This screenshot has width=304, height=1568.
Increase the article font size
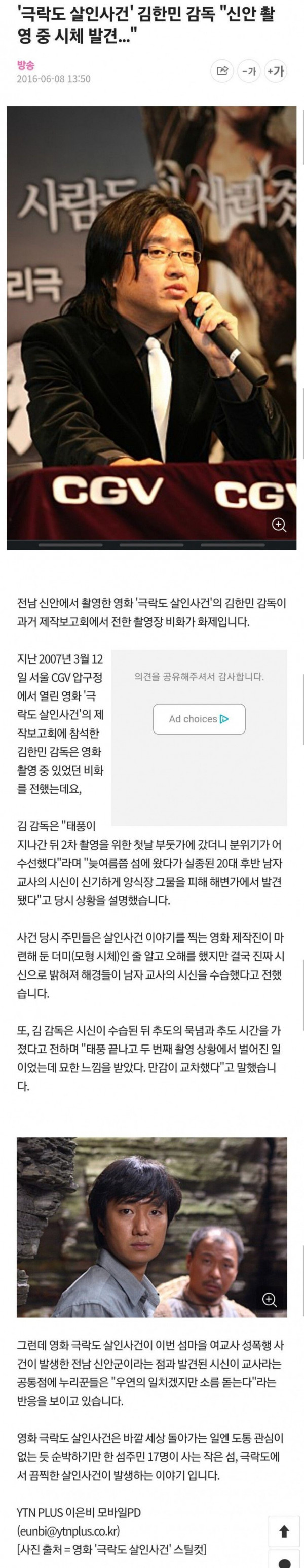(275, 71)
